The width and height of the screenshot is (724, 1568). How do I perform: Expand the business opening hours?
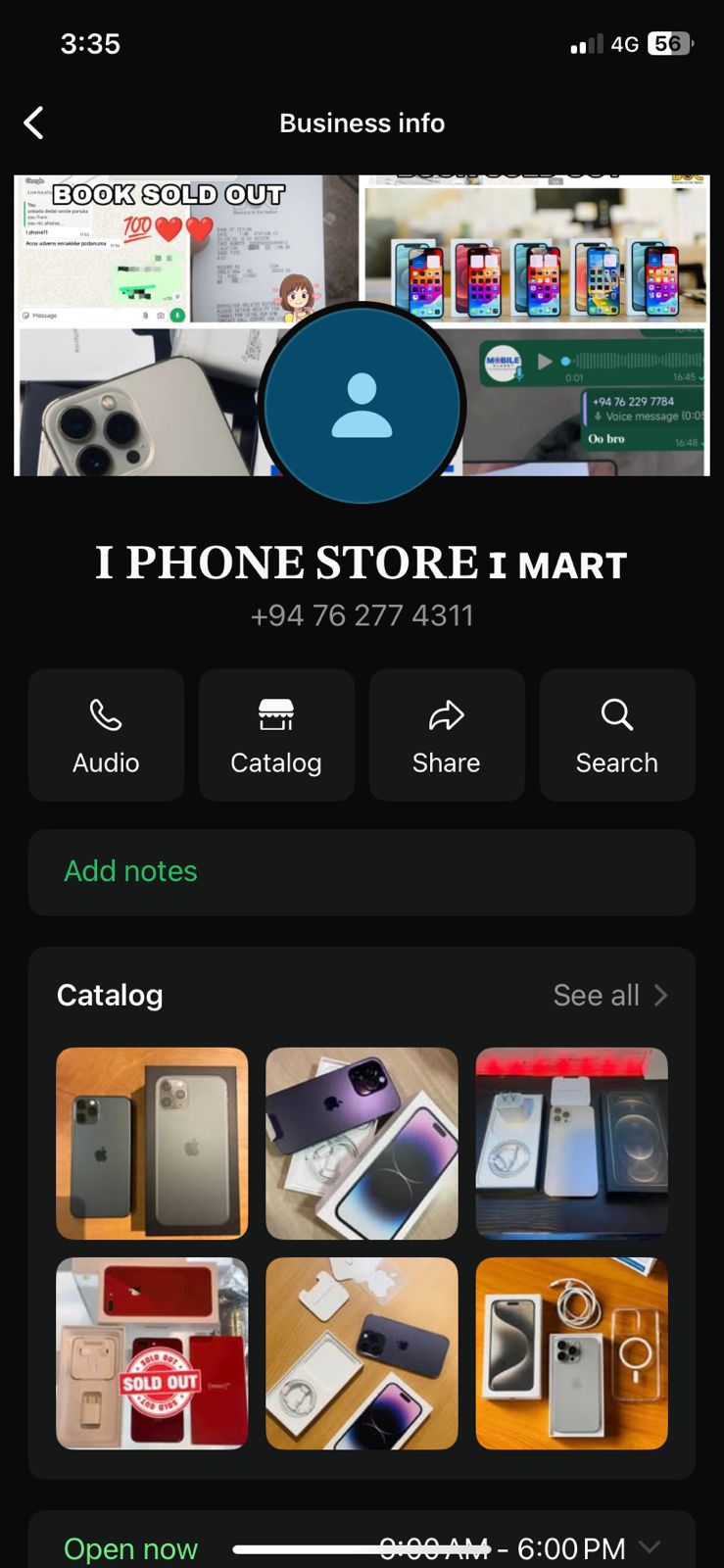650,1547
